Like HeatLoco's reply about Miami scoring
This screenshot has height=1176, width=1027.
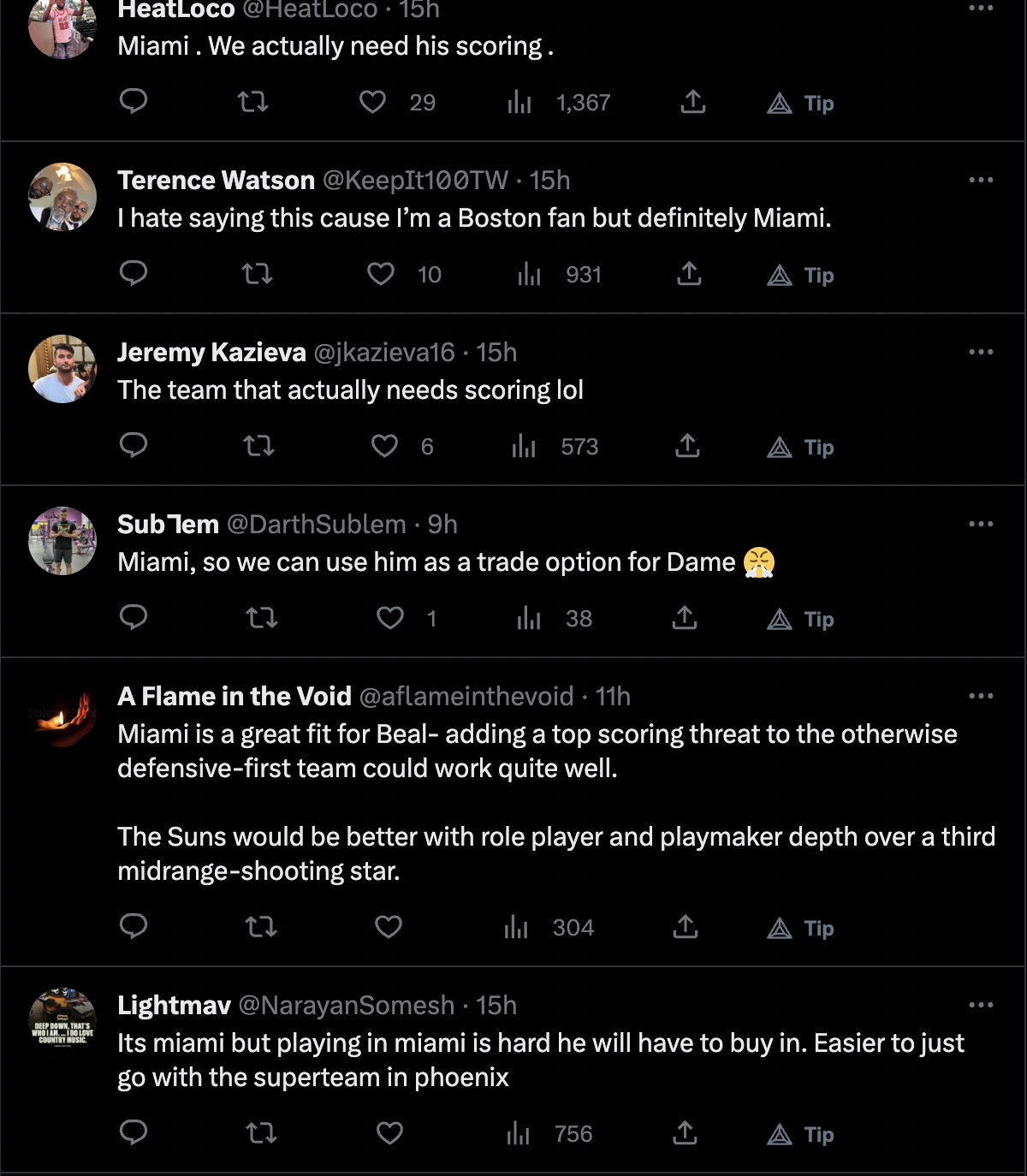point(373,102)
